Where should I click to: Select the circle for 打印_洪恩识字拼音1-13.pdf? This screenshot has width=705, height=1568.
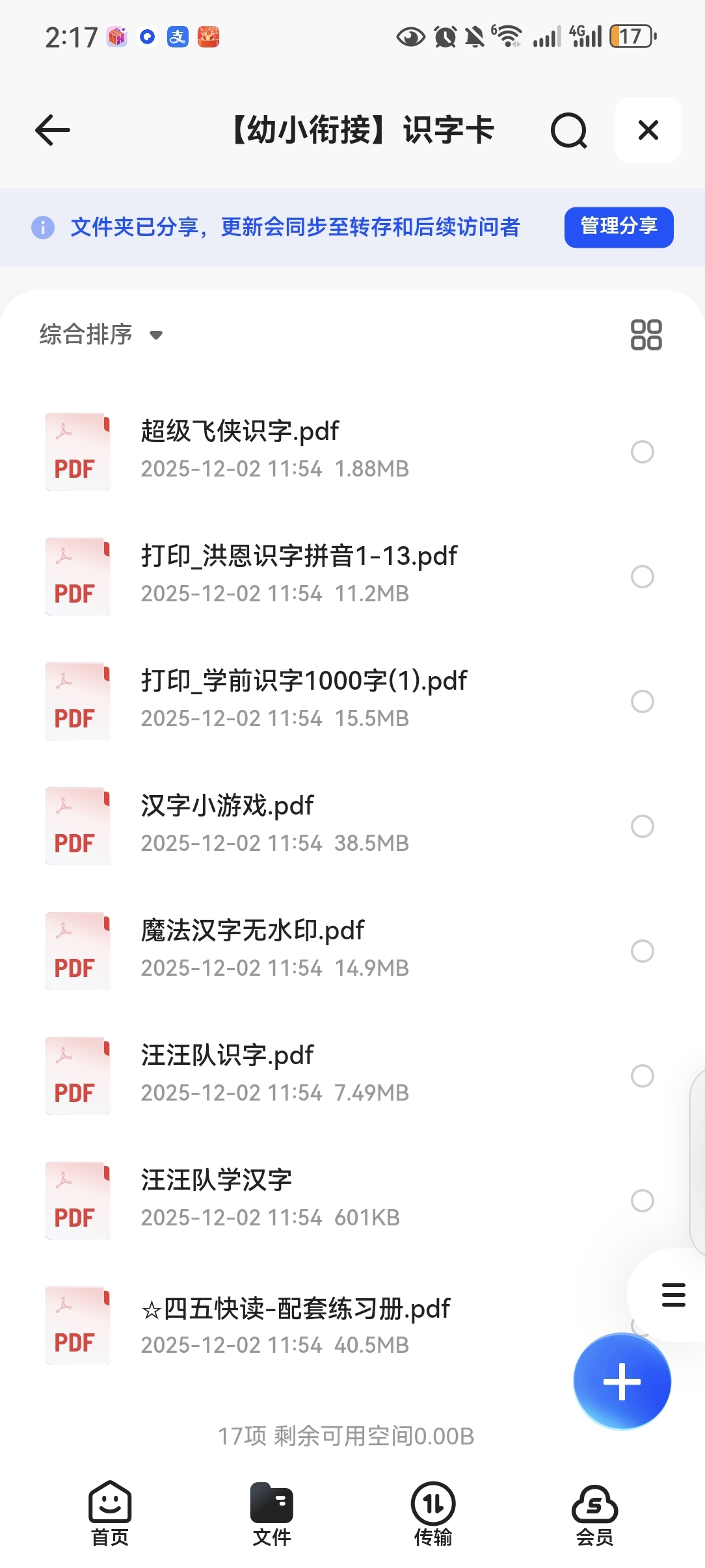click(642, 577)
